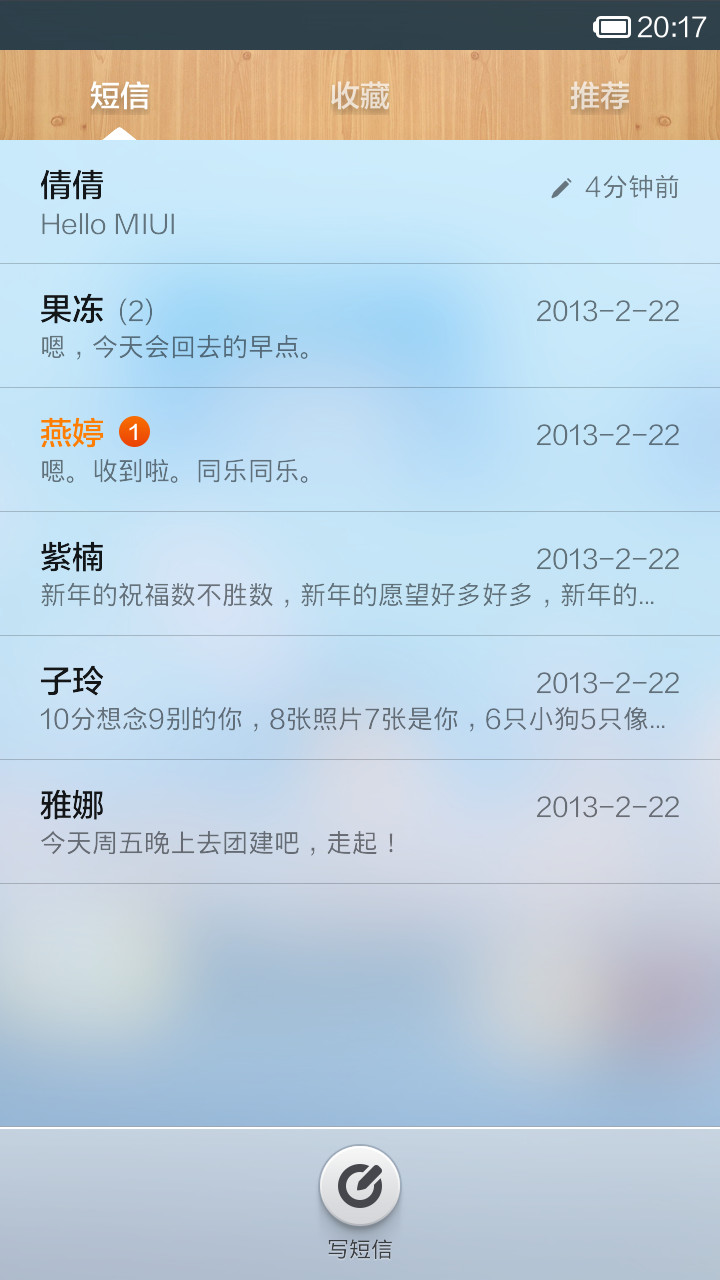
Task: Open the message thread with 果冻
Action: coord(360,326)
